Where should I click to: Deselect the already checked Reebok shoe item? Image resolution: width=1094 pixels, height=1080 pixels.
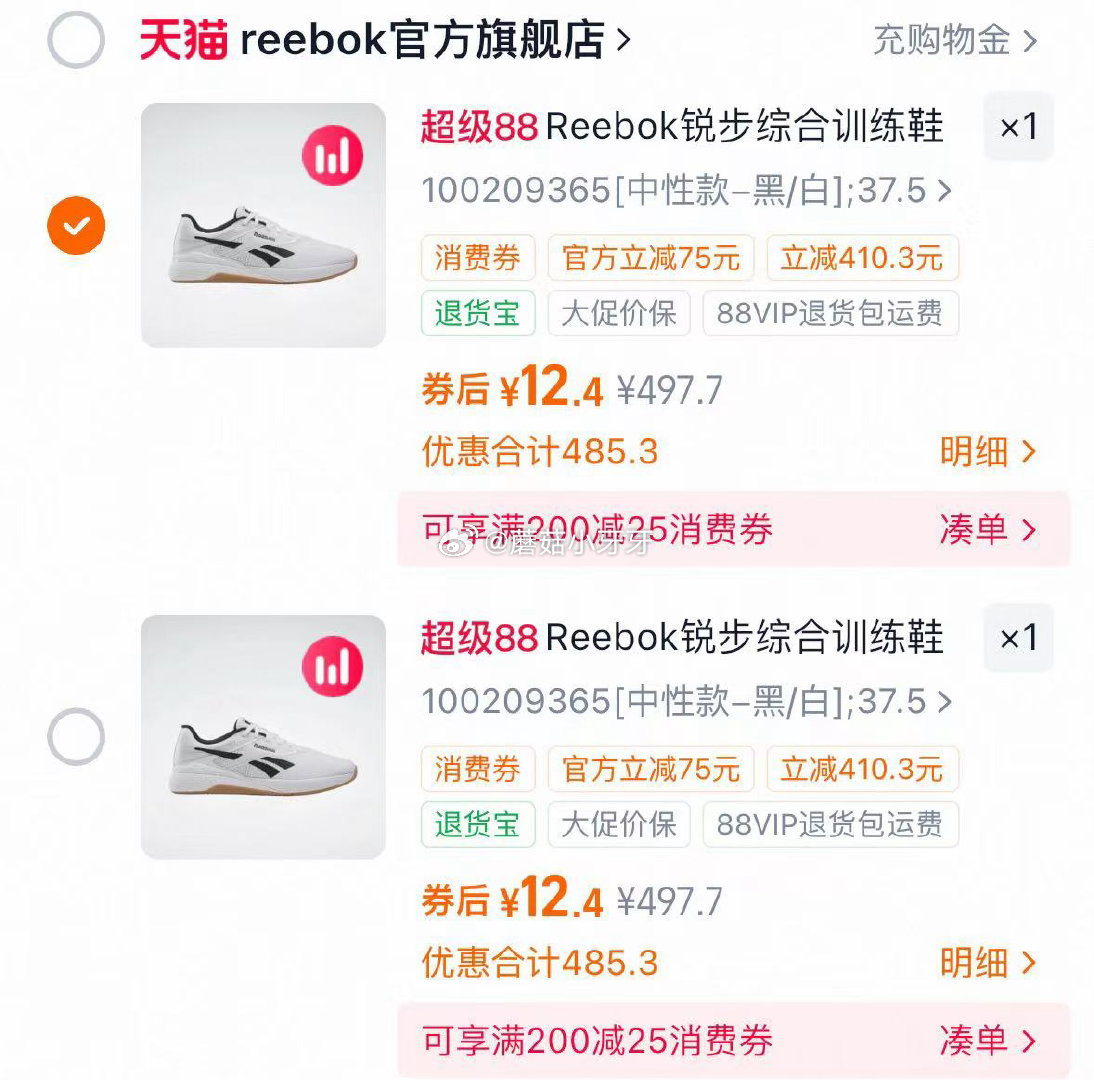click(x=76, y=226)
